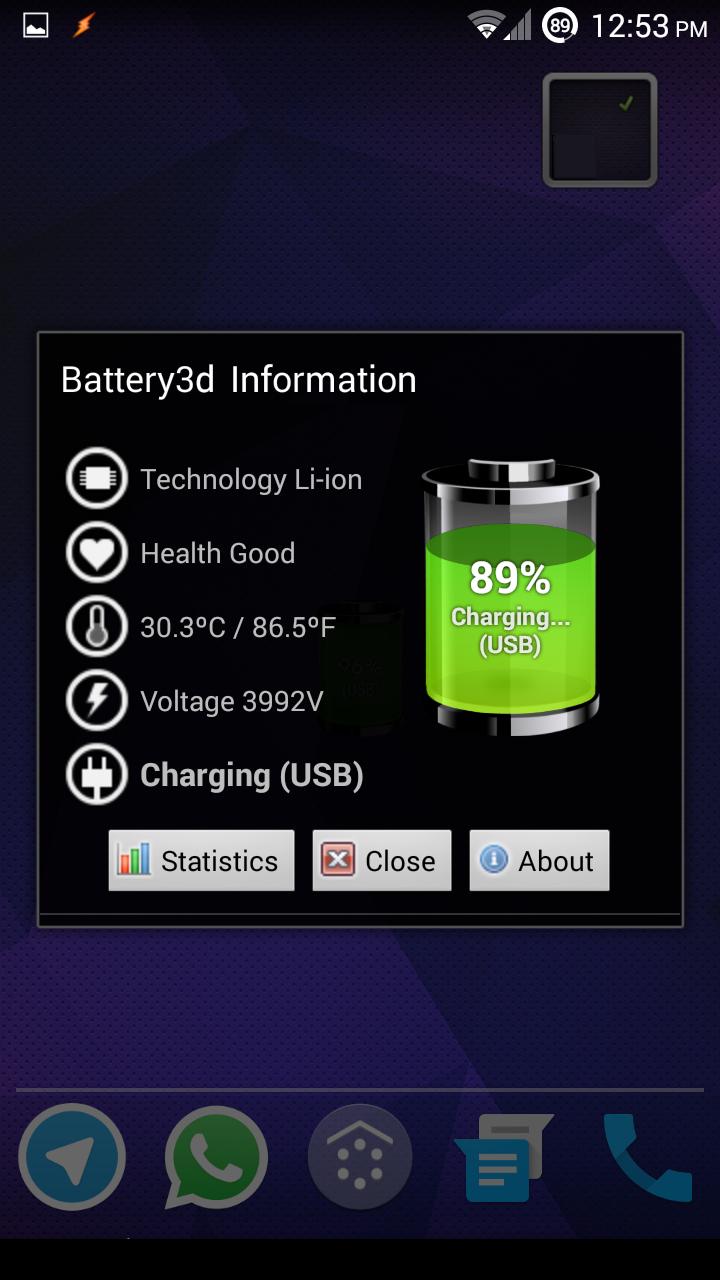The width and height of the screenshot is (720, 1280).
Task: Open battery Statistics
Action: (201, 860)
